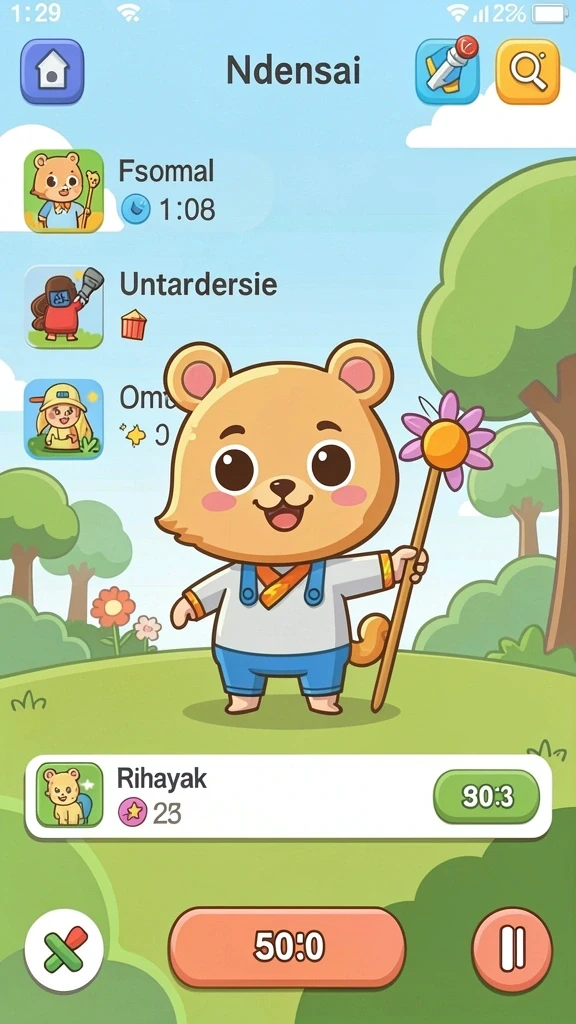This screenshot has width=576, height=1024.
Task: Open the magnifier search button
Action: [x=528, y=72]
